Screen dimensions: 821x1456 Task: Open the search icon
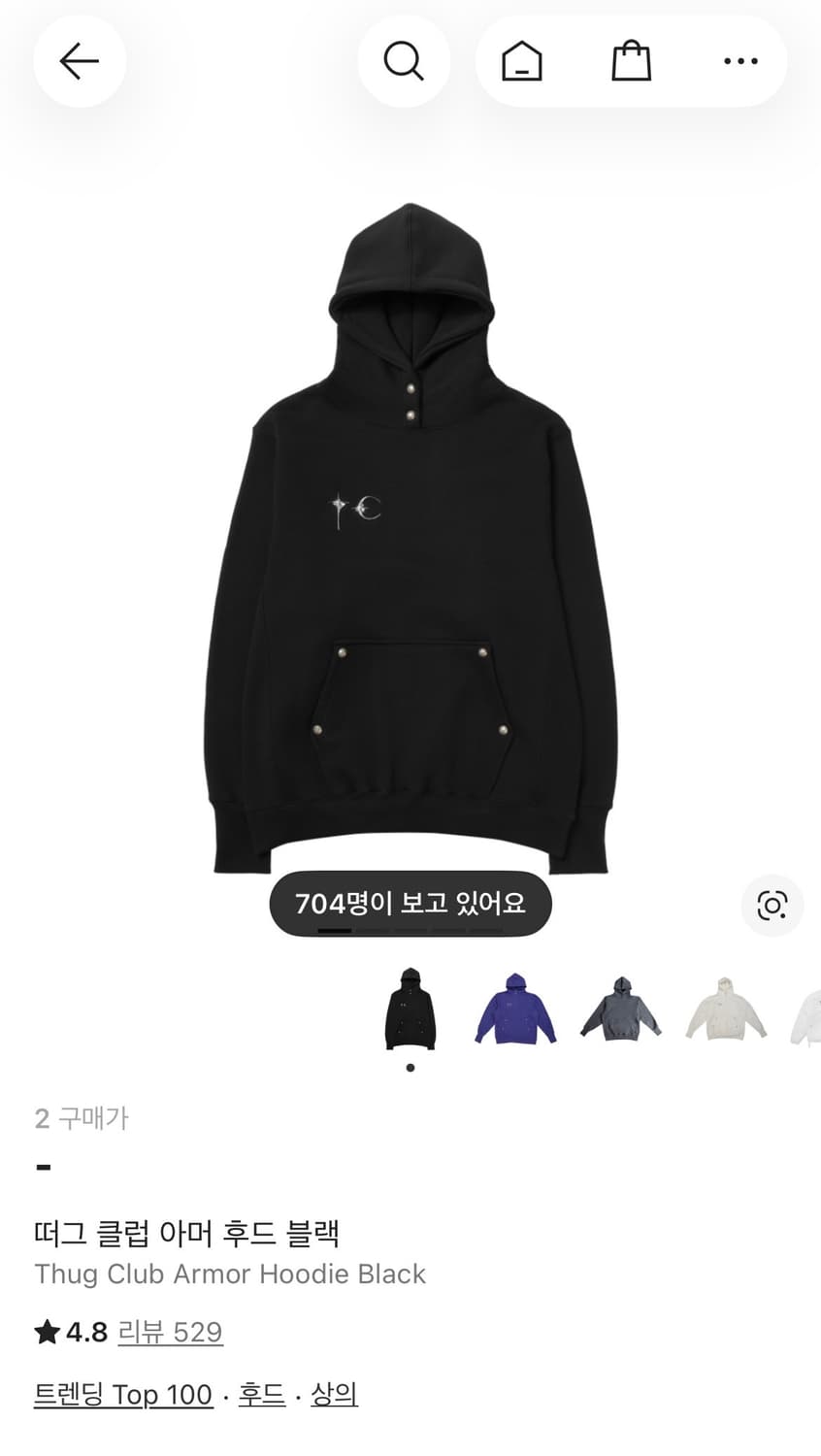pyautogui.click(x=404, y=60)
